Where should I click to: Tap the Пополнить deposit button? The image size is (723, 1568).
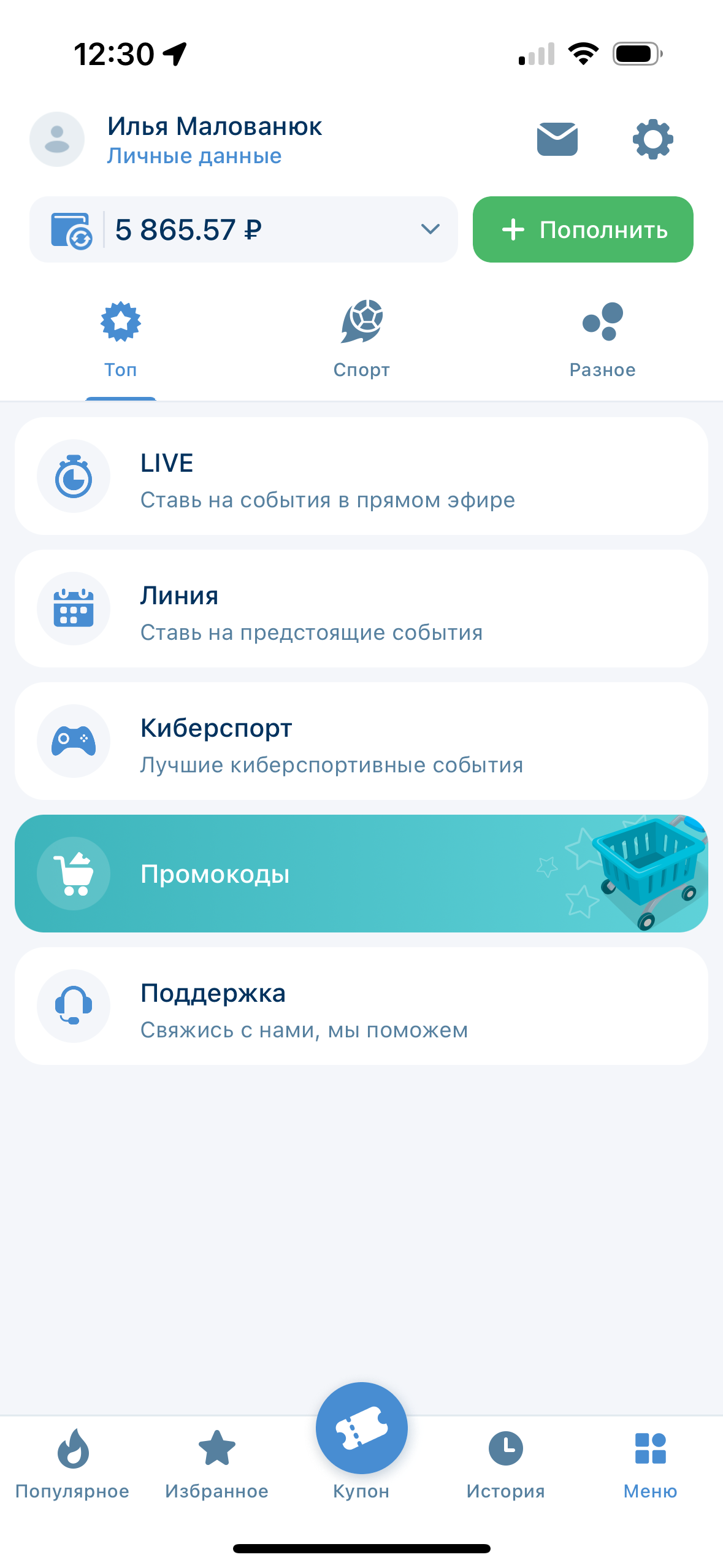tap(583, 229)
